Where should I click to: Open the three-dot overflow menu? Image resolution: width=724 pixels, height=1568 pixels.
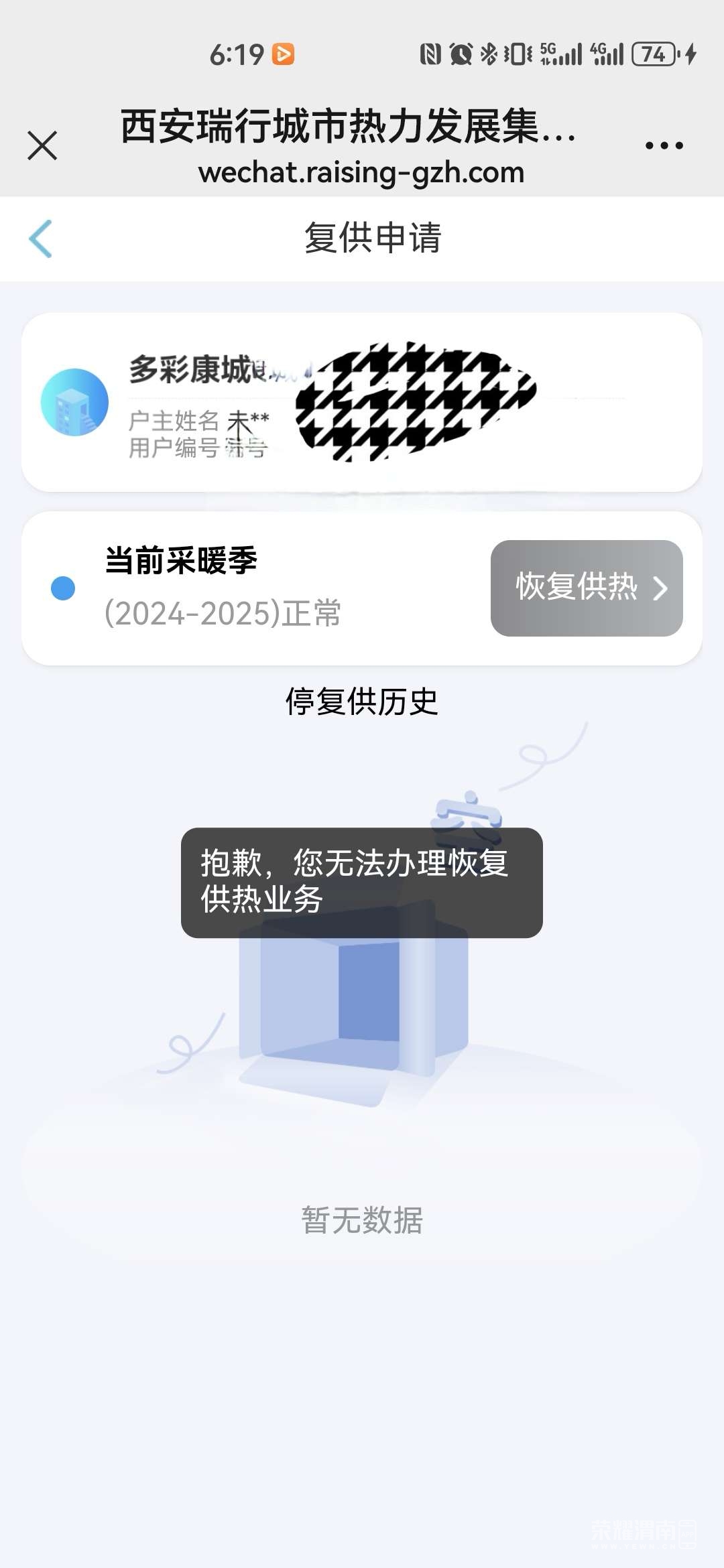[664, 145]
